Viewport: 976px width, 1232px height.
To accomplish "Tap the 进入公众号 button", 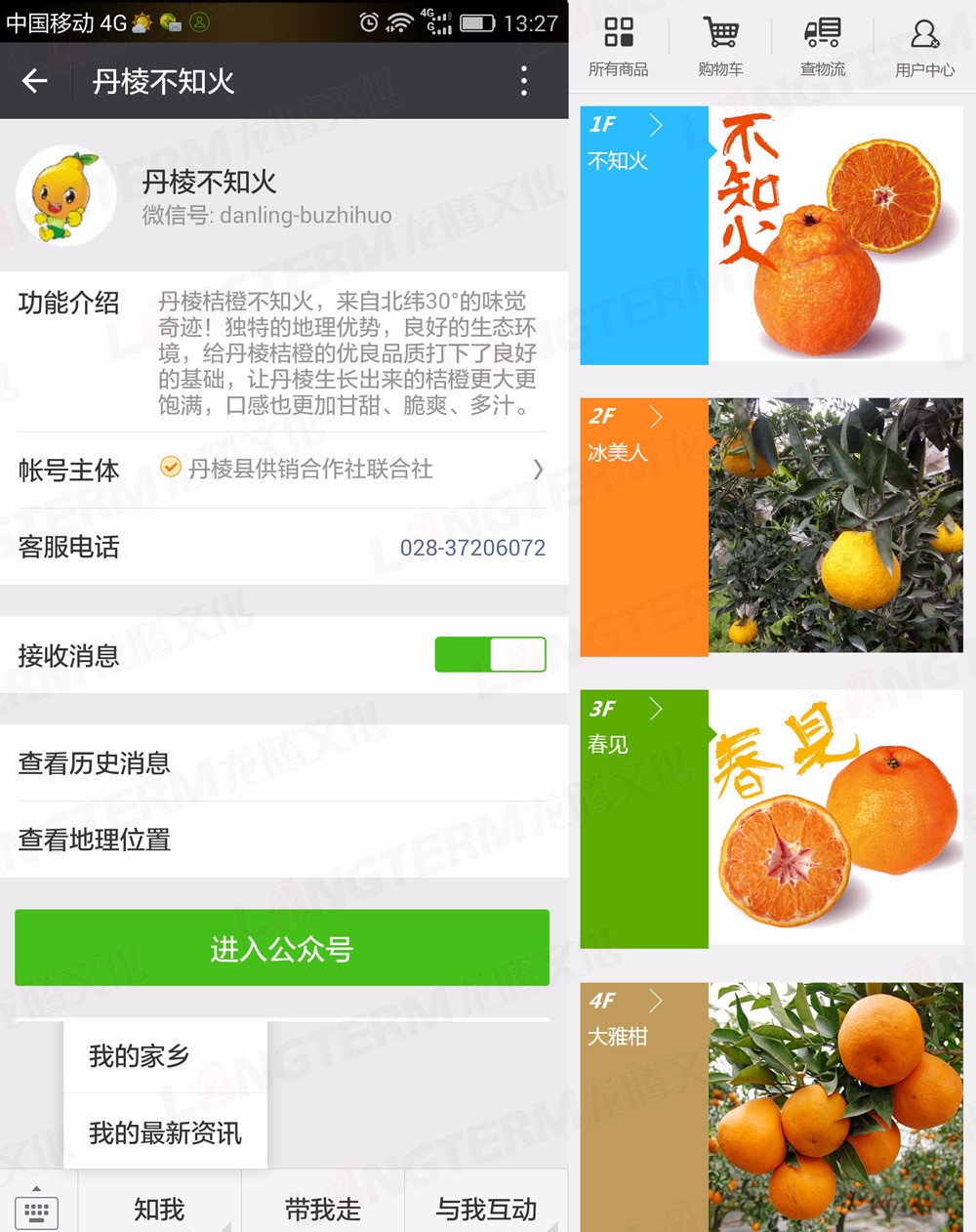I will 282,948.
